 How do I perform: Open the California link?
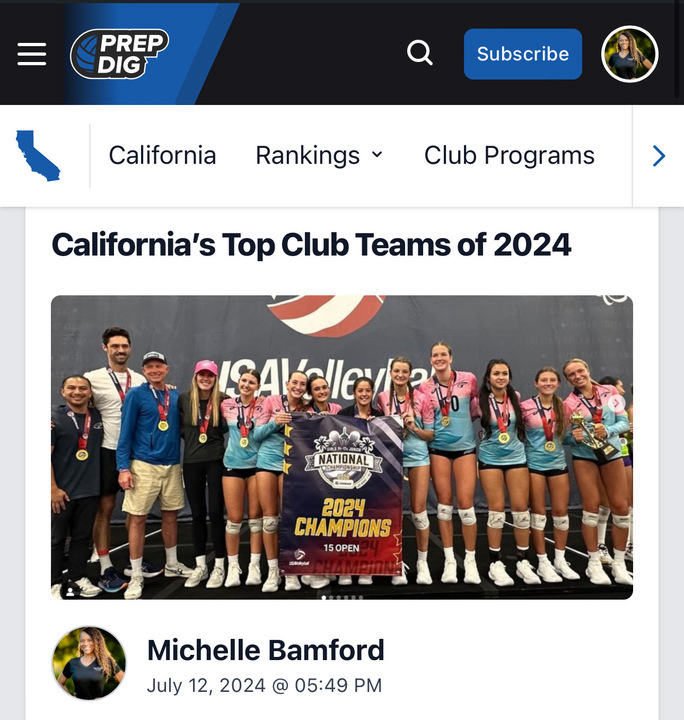tap(162, 156)
